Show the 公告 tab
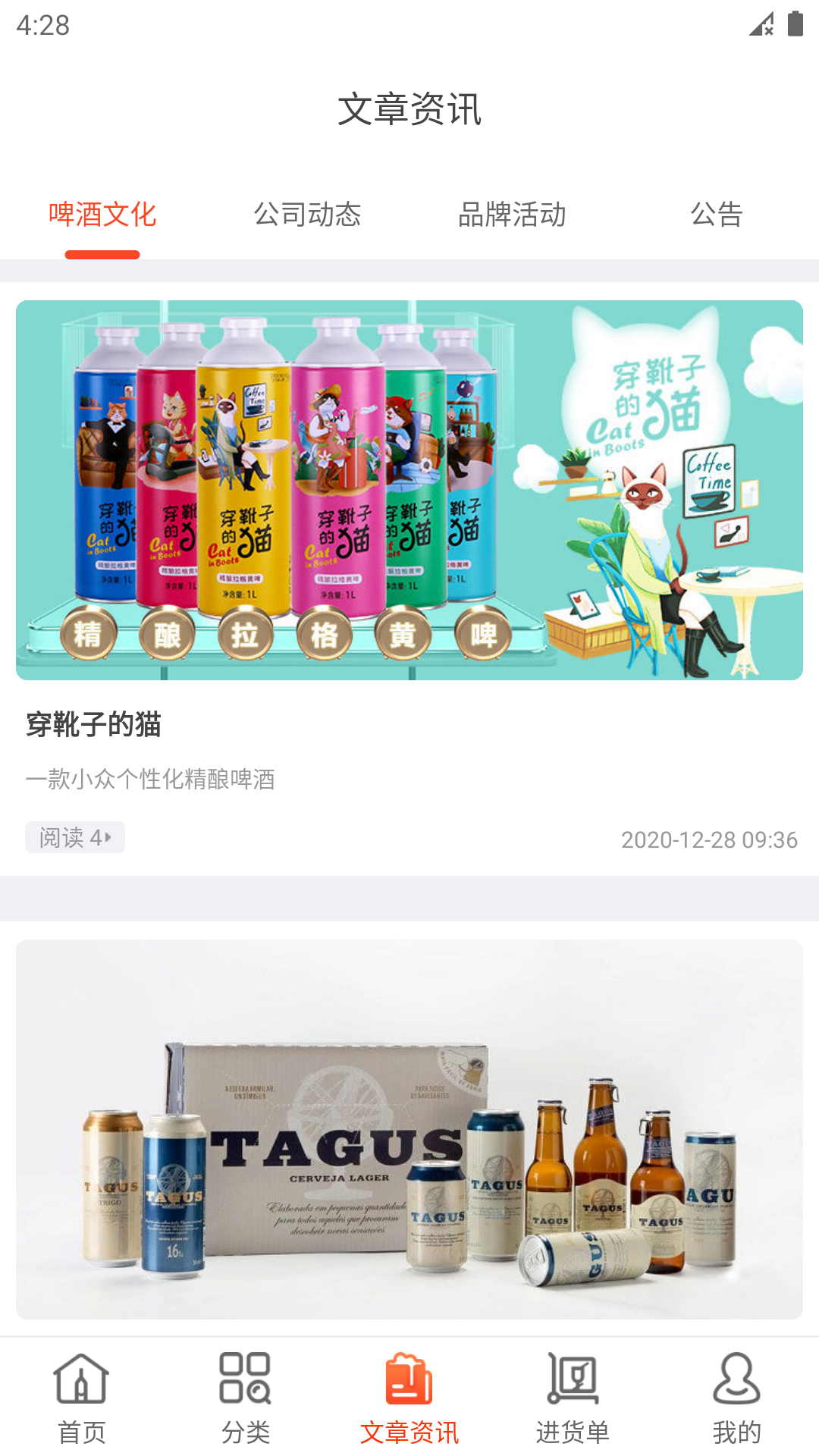This screenshot has width=819, height=1456. click(x=716, y=215)
